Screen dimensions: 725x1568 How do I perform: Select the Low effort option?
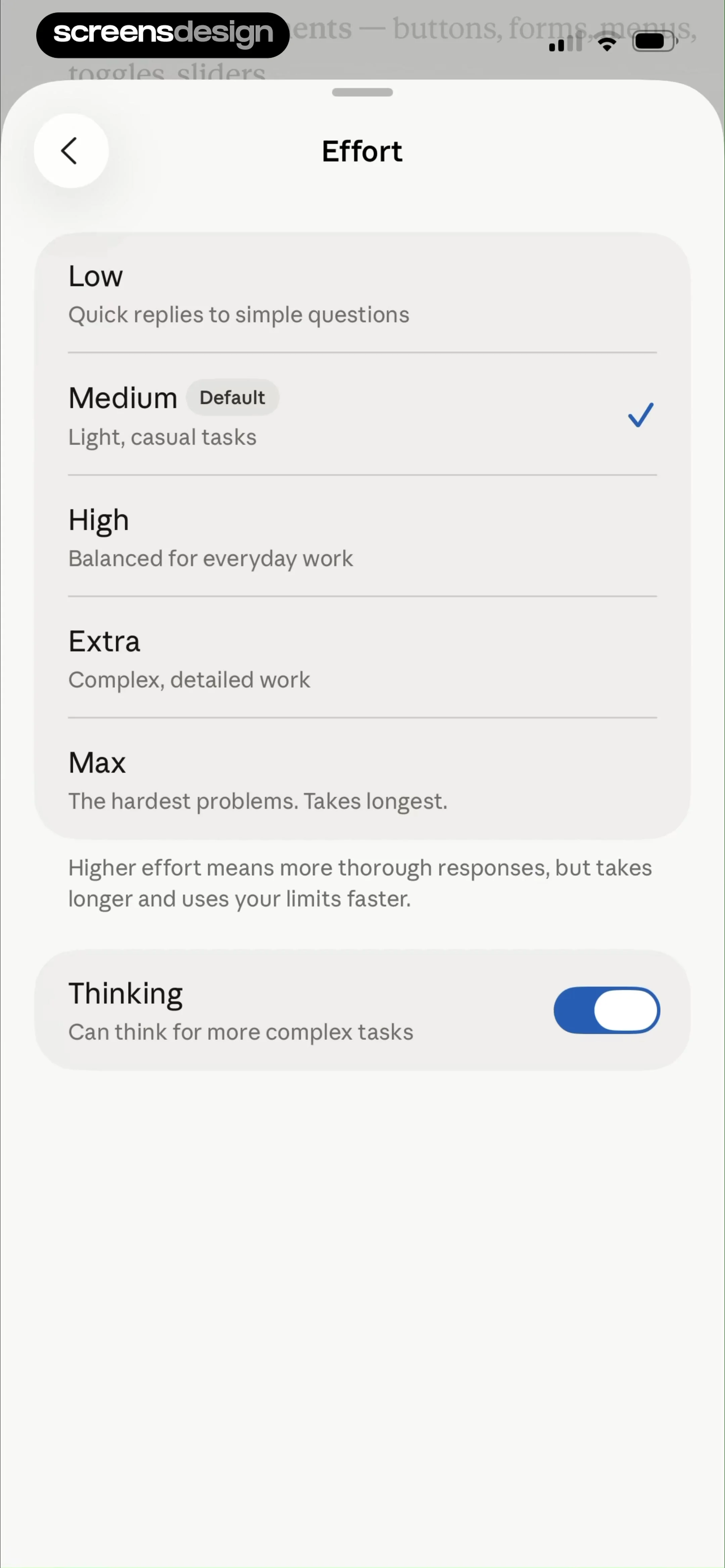tap(362, 293)
